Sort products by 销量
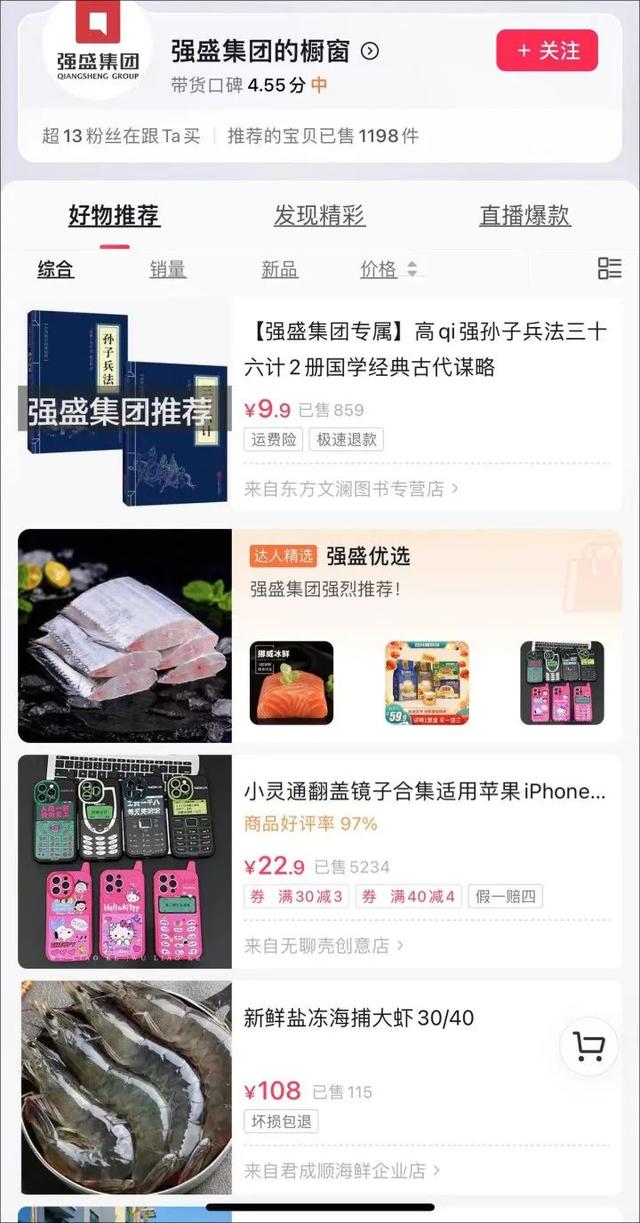This screenshot has height=1223, width=640. pyautogui.click(x=168, y=269)
